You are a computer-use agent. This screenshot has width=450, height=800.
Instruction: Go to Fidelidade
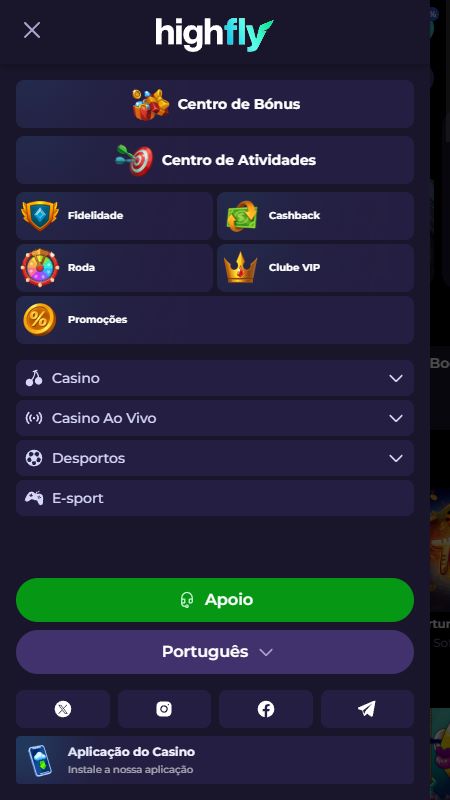[x=114, y=216]
